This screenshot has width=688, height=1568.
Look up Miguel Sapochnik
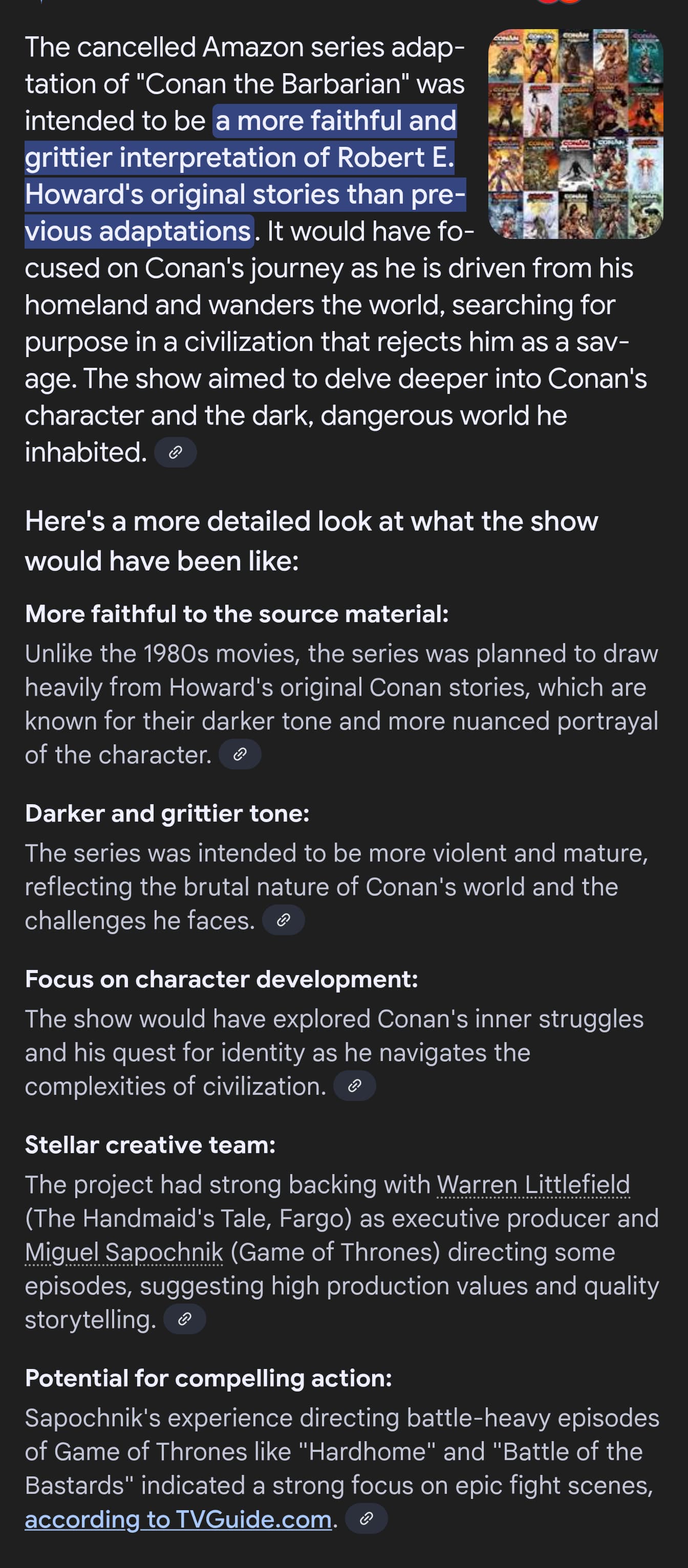124,1252
